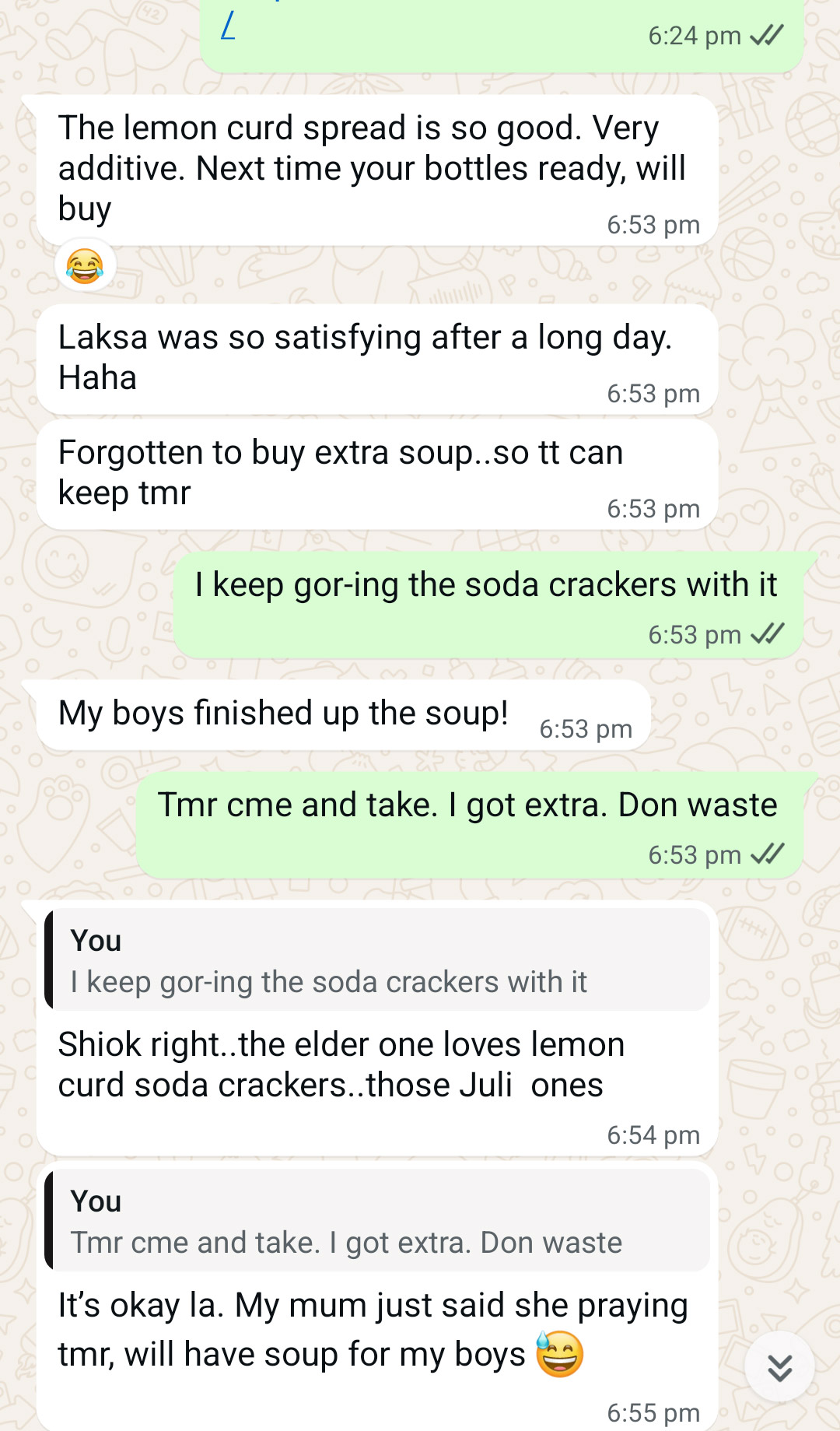The image size is (840, 1431).
Task: Jump to the quoted 'I keep gor-ing the soda crackers' message
Action: (377, 961)
